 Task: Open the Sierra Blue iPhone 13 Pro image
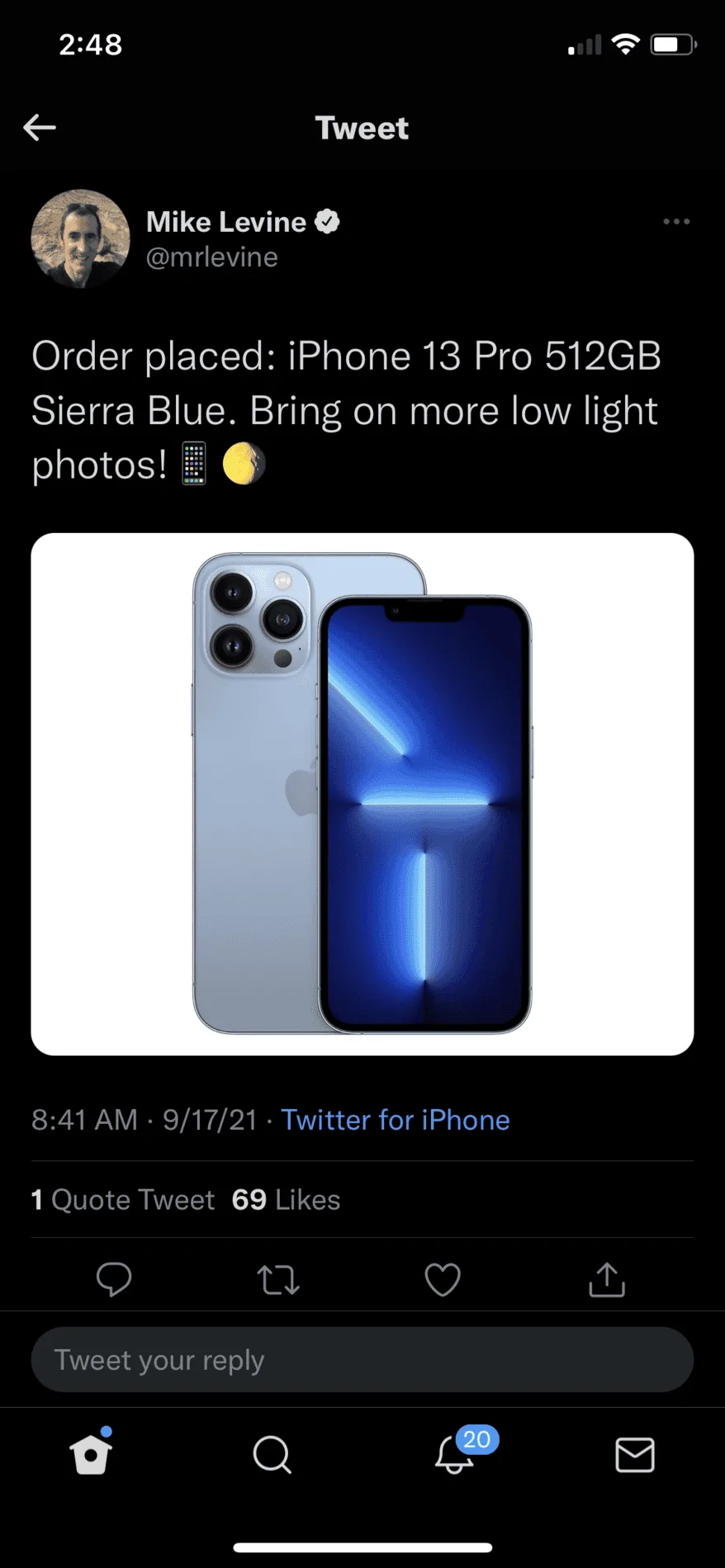(362, 794)
